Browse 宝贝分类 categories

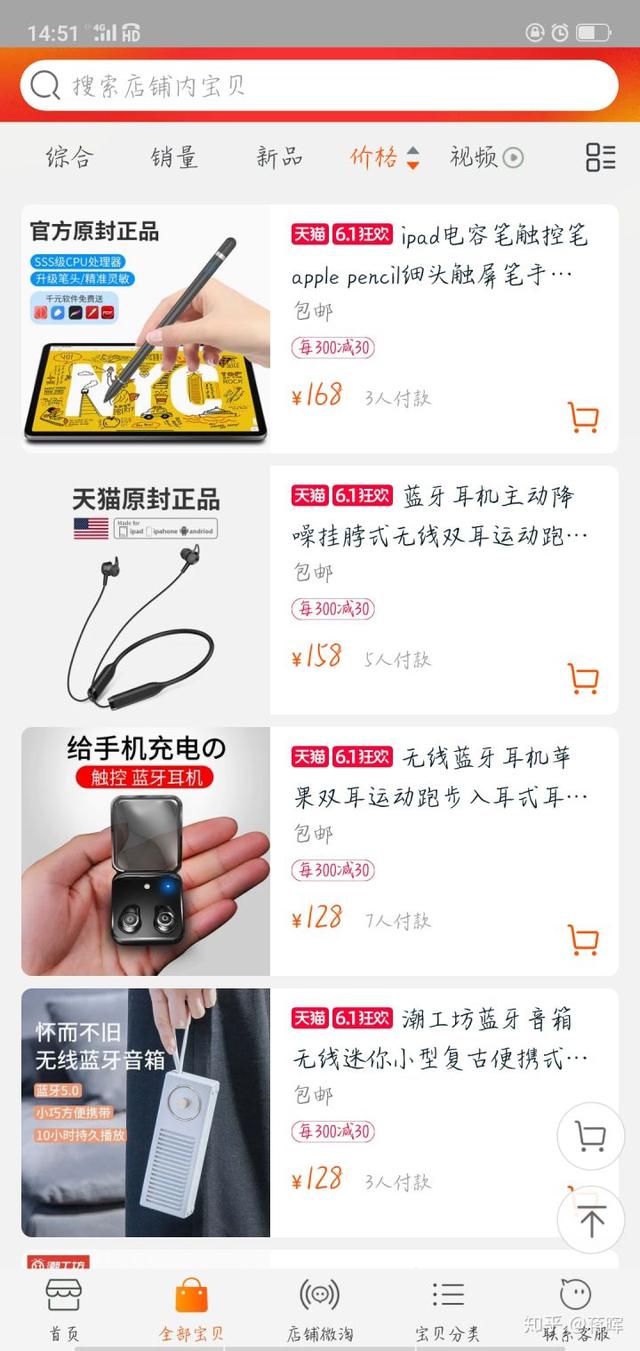click(447, 1309)
